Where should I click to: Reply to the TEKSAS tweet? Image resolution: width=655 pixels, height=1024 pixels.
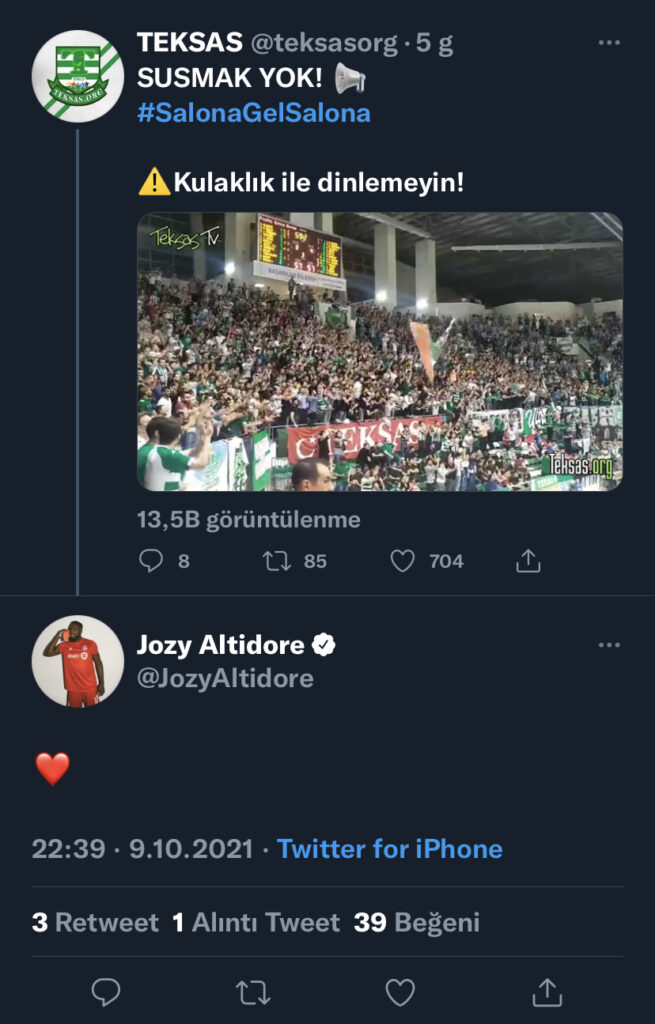point(151,561)
